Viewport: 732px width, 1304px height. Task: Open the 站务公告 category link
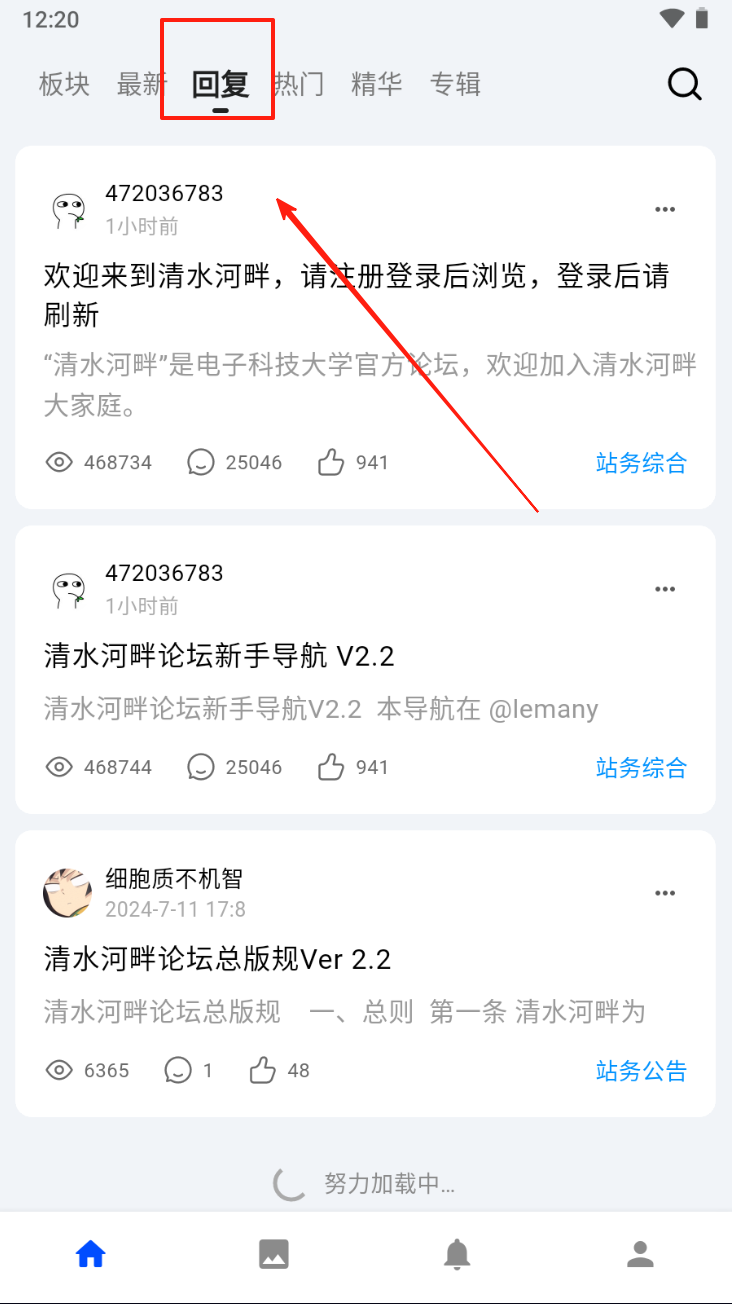pyautogui.click(x=641, y=1071)
